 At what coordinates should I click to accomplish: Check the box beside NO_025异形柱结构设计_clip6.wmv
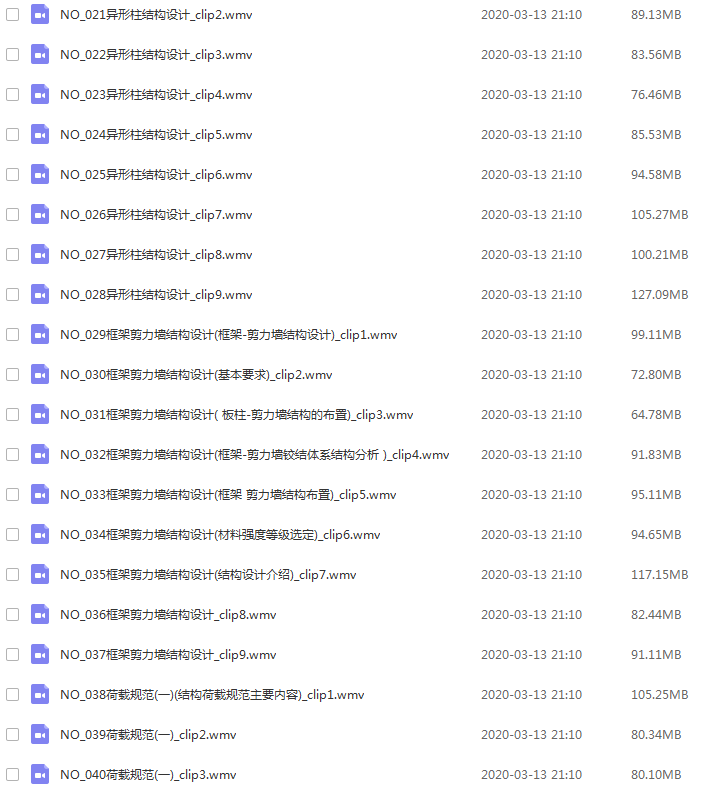pos(13,174)
